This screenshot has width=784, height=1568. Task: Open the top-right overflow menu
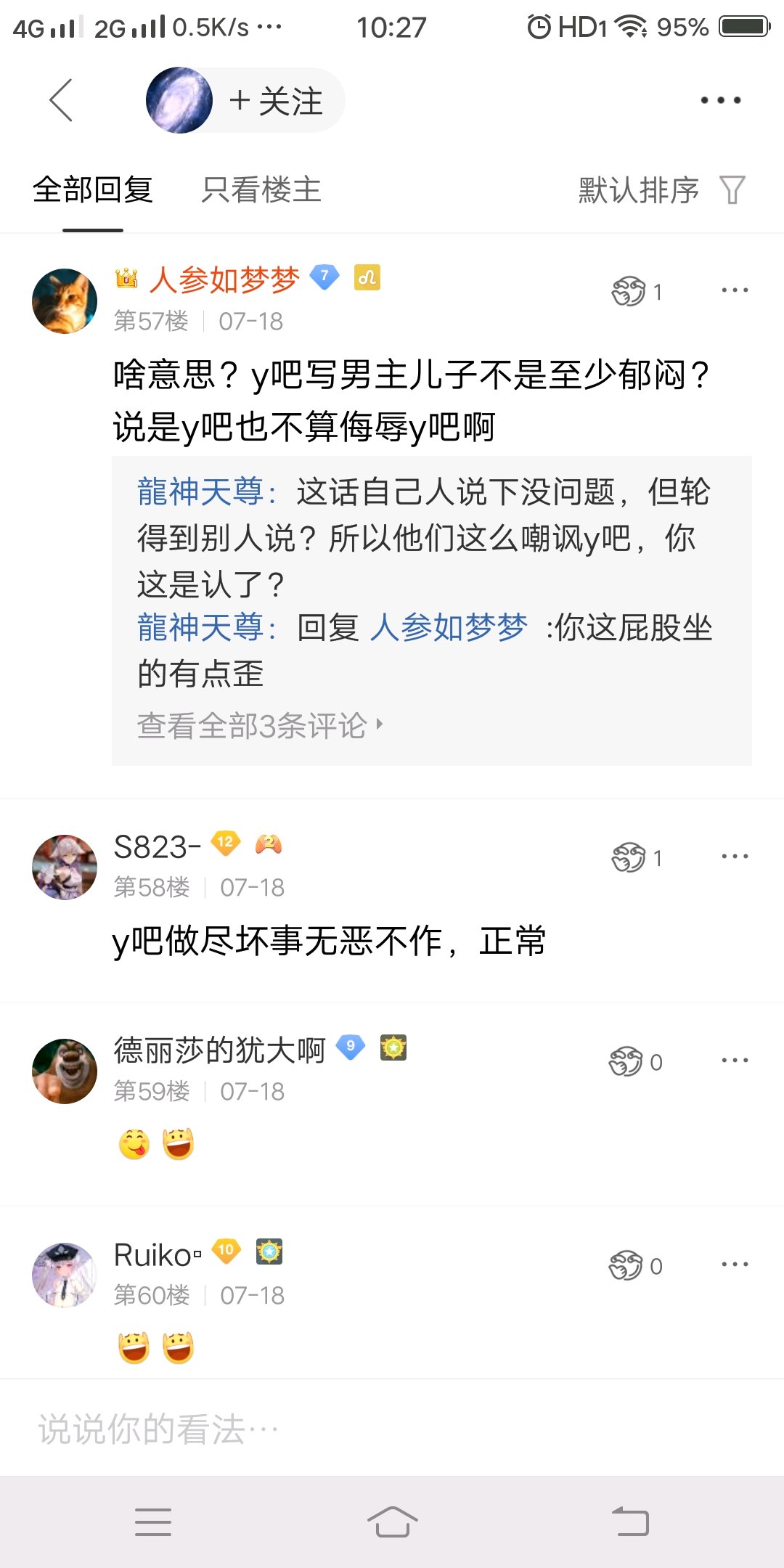pyautogui.click(x=720, y=100)
